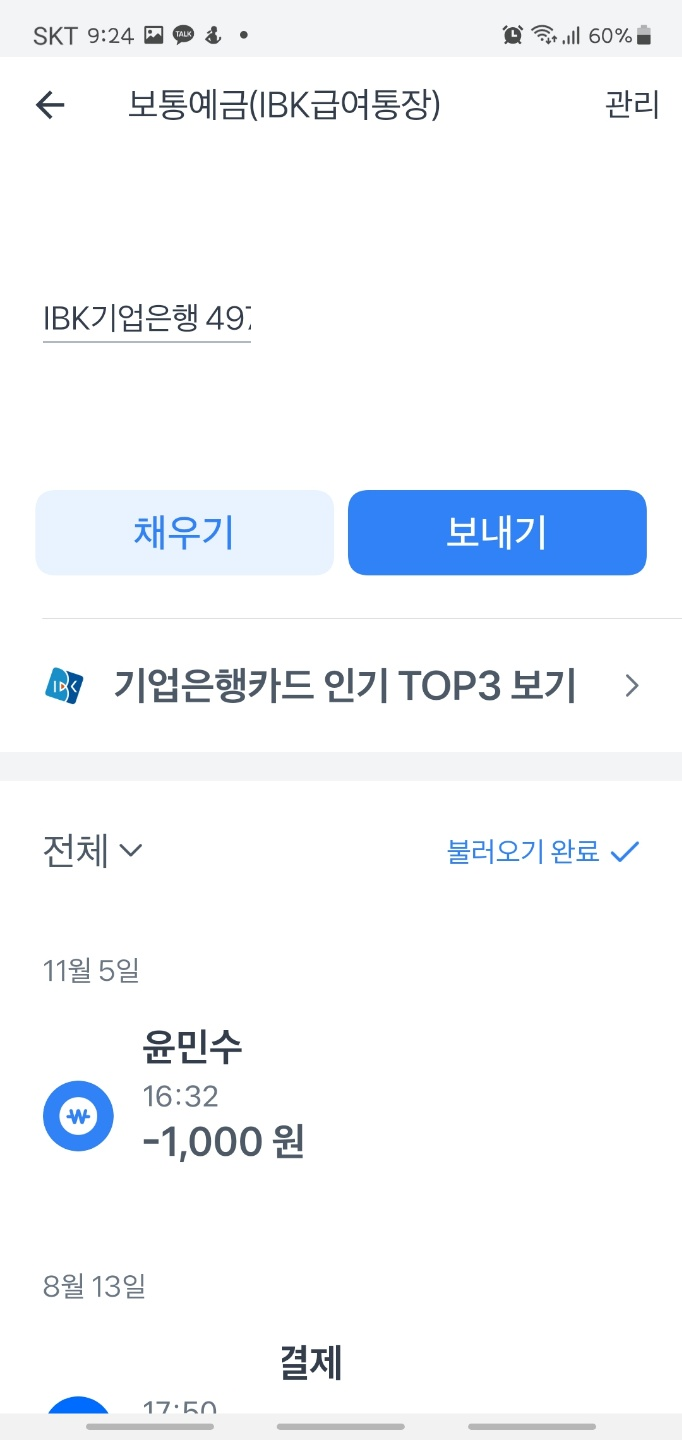Open the 관리 account management option
Screen dimensions: 682x1440
[632, 105]
